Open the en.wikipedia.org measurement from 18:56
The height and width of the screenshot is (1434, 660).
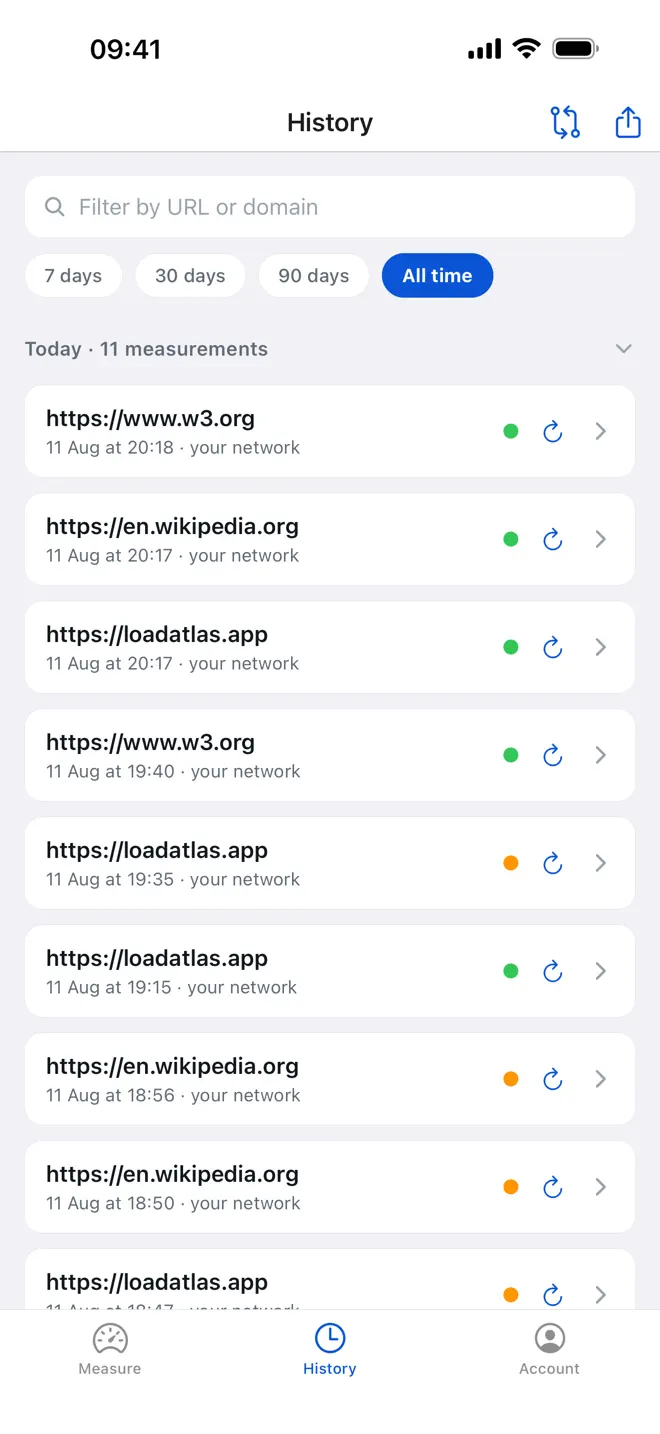330,1079
